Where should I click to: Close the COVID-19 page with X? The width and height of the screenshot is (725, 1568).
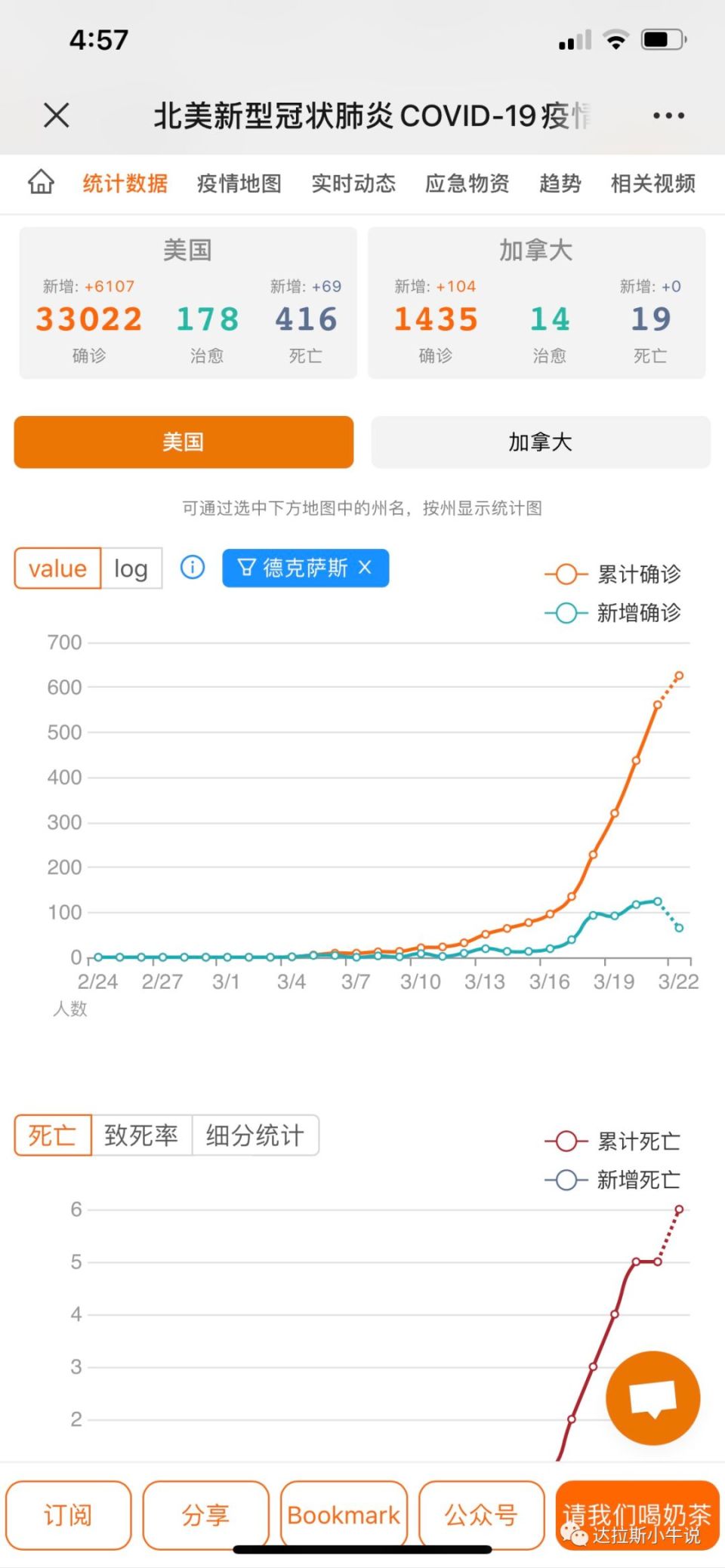coord(57,116)
